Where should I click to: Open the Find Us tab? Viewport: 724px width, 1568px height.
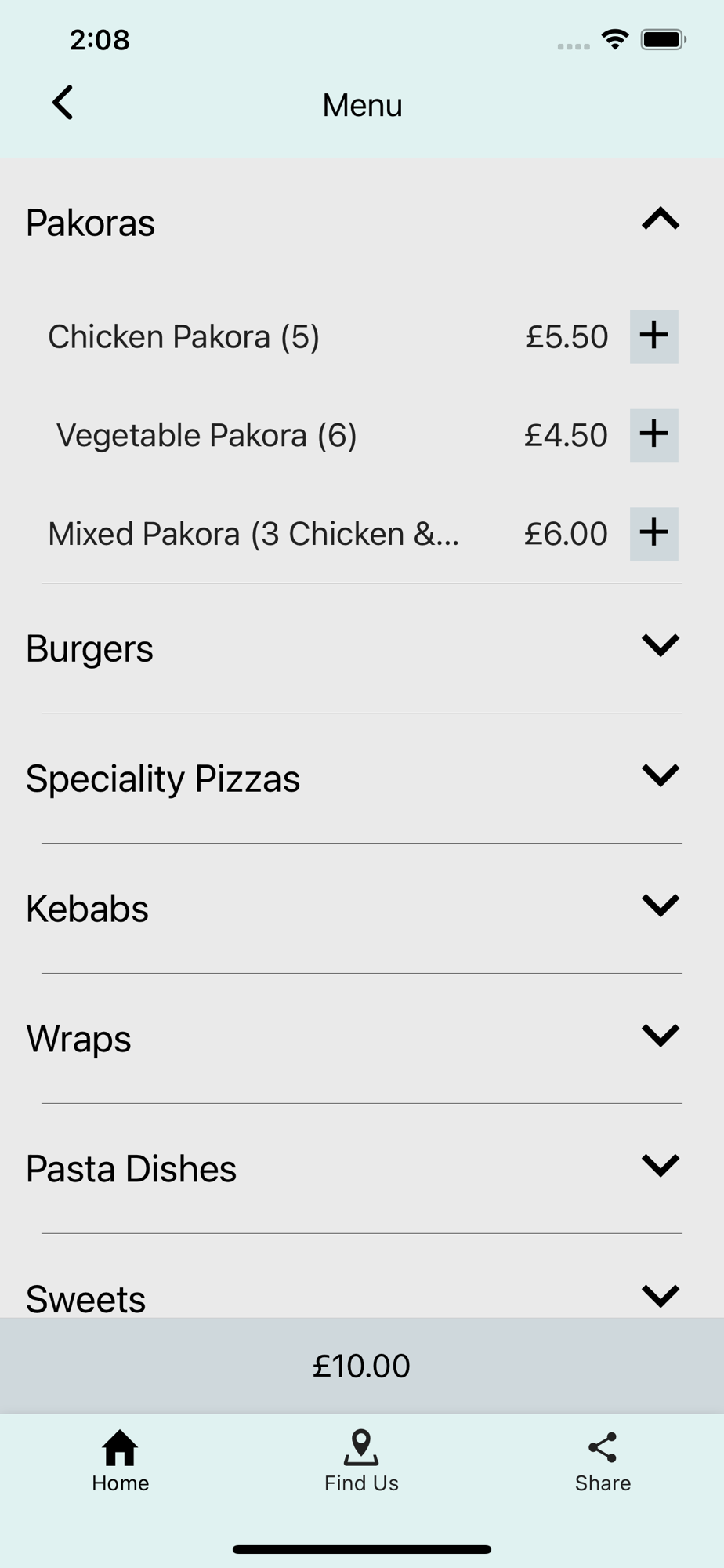pos(361,1461)
